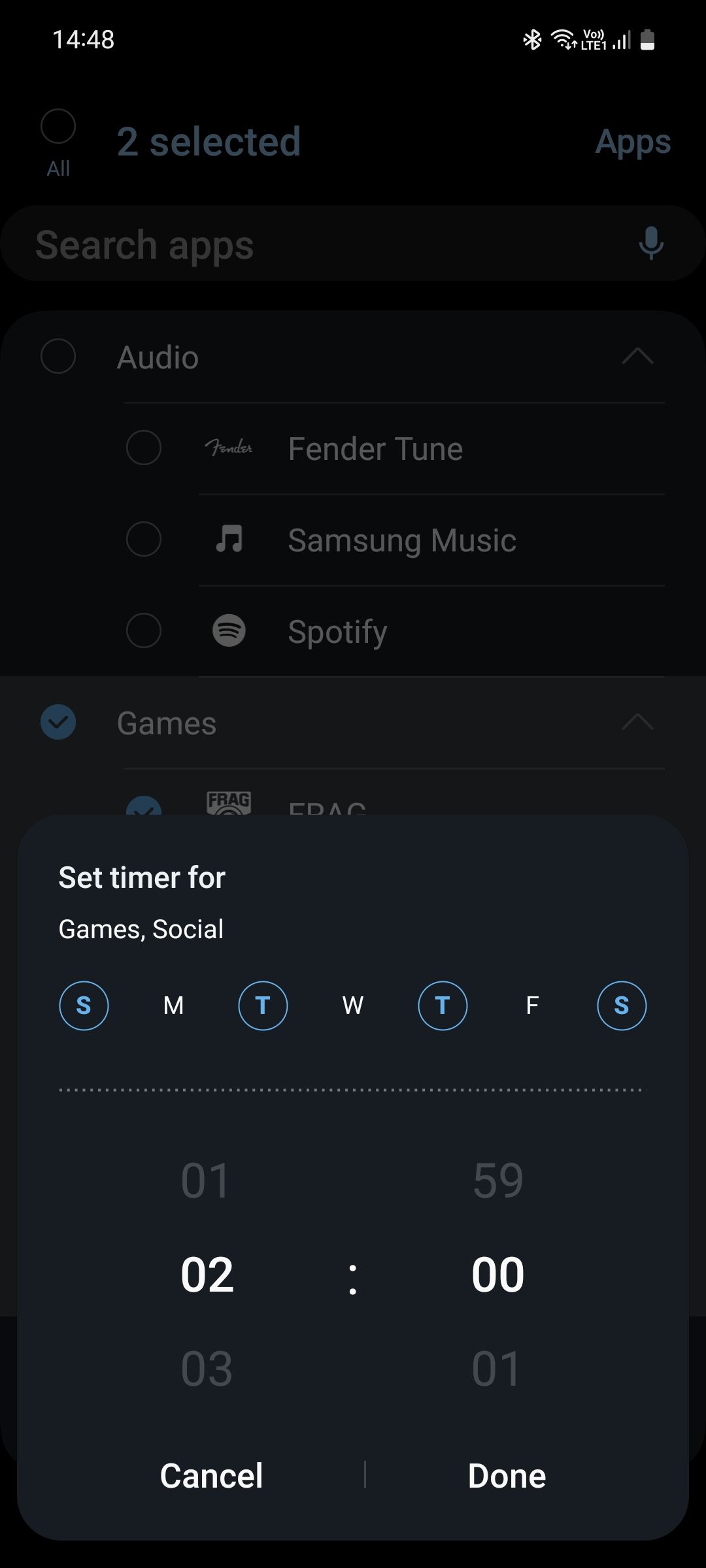The height and width of the screenshot is (1568, 706).
Task: Click the Samsung Music app icon
Action: point(230,539)
